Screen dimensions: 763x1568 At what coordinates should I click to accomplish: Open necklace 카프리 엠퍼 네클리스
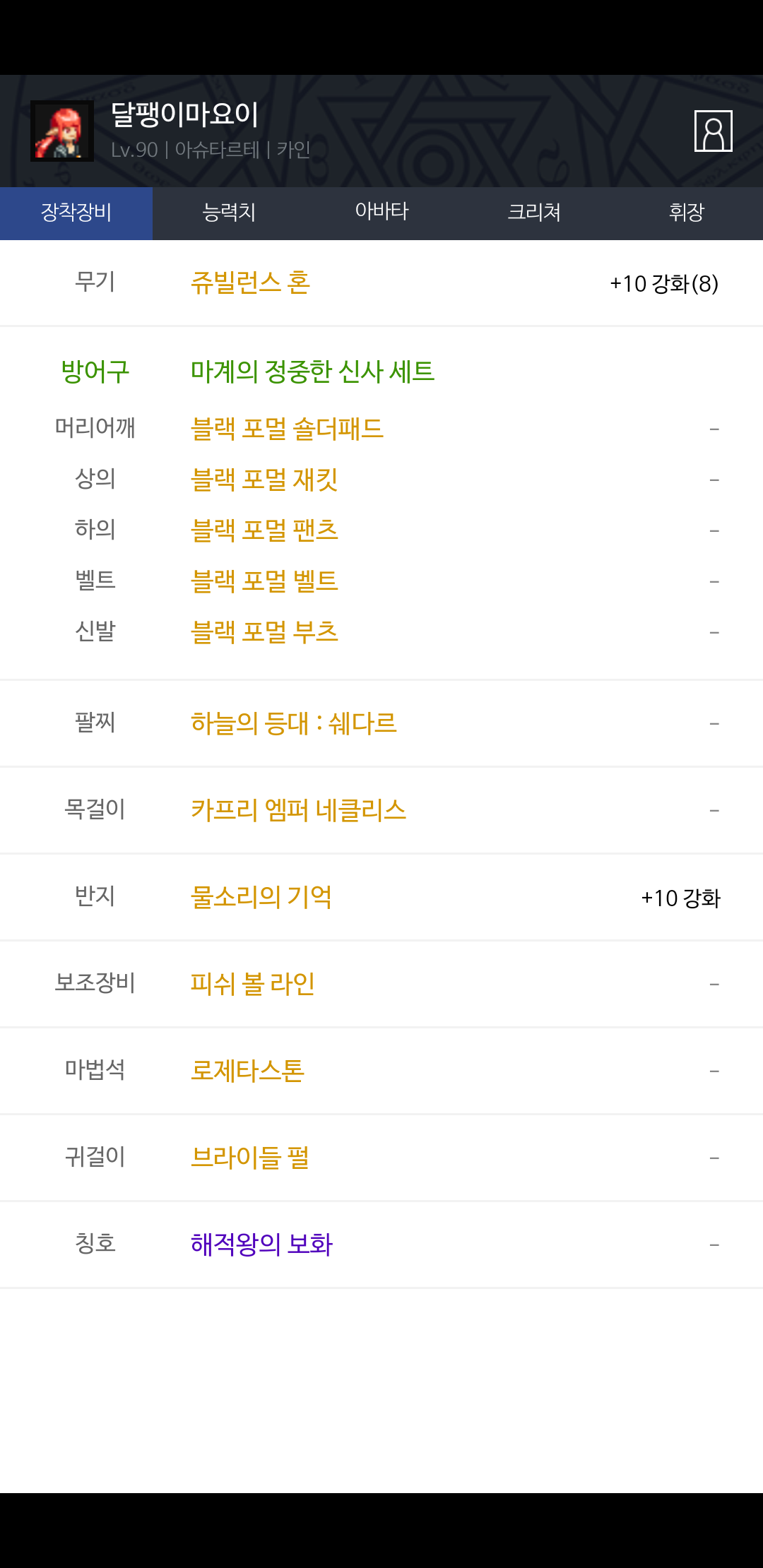click(298, 810)
